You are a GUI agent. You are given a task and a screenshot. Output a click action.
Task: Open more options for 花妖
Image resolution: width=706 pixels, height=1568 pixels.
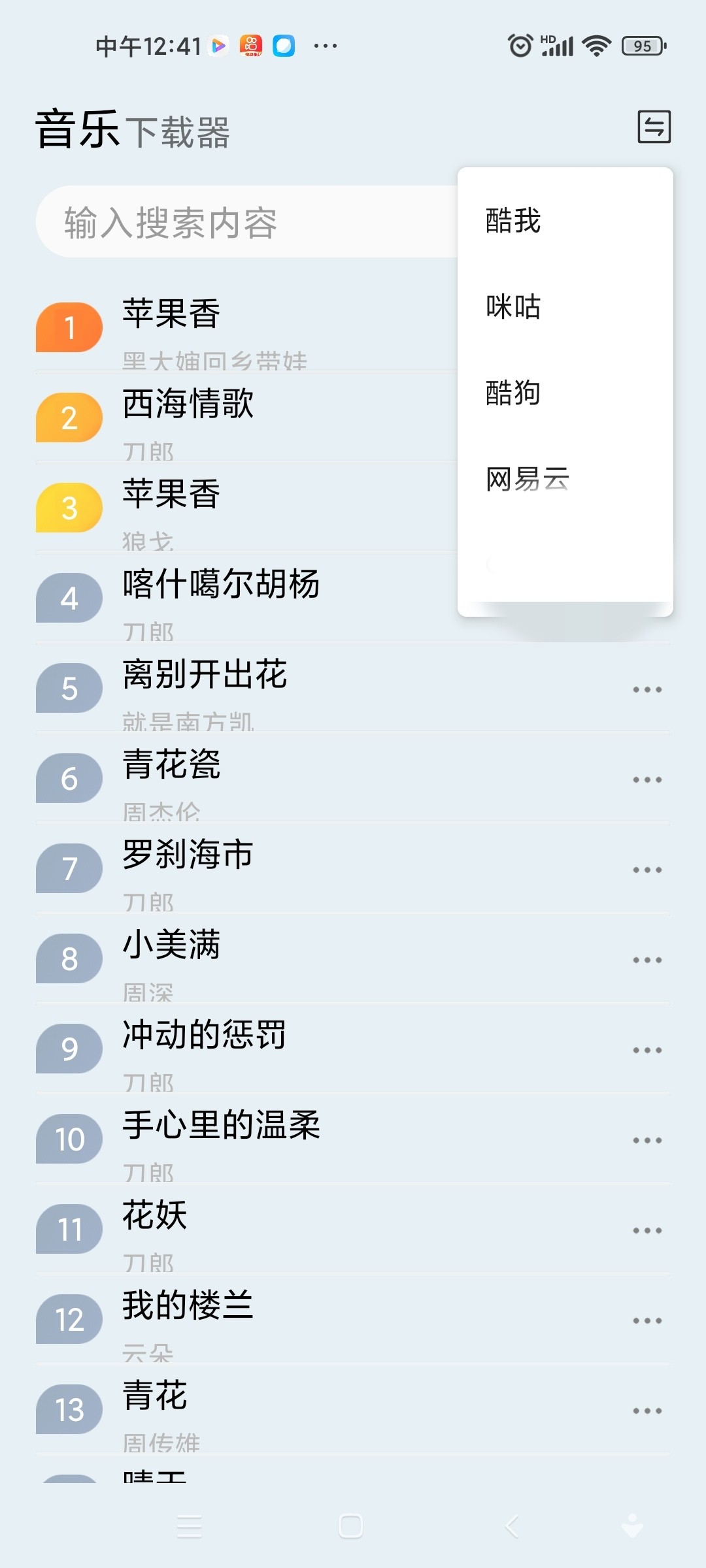pos(647,1230)
